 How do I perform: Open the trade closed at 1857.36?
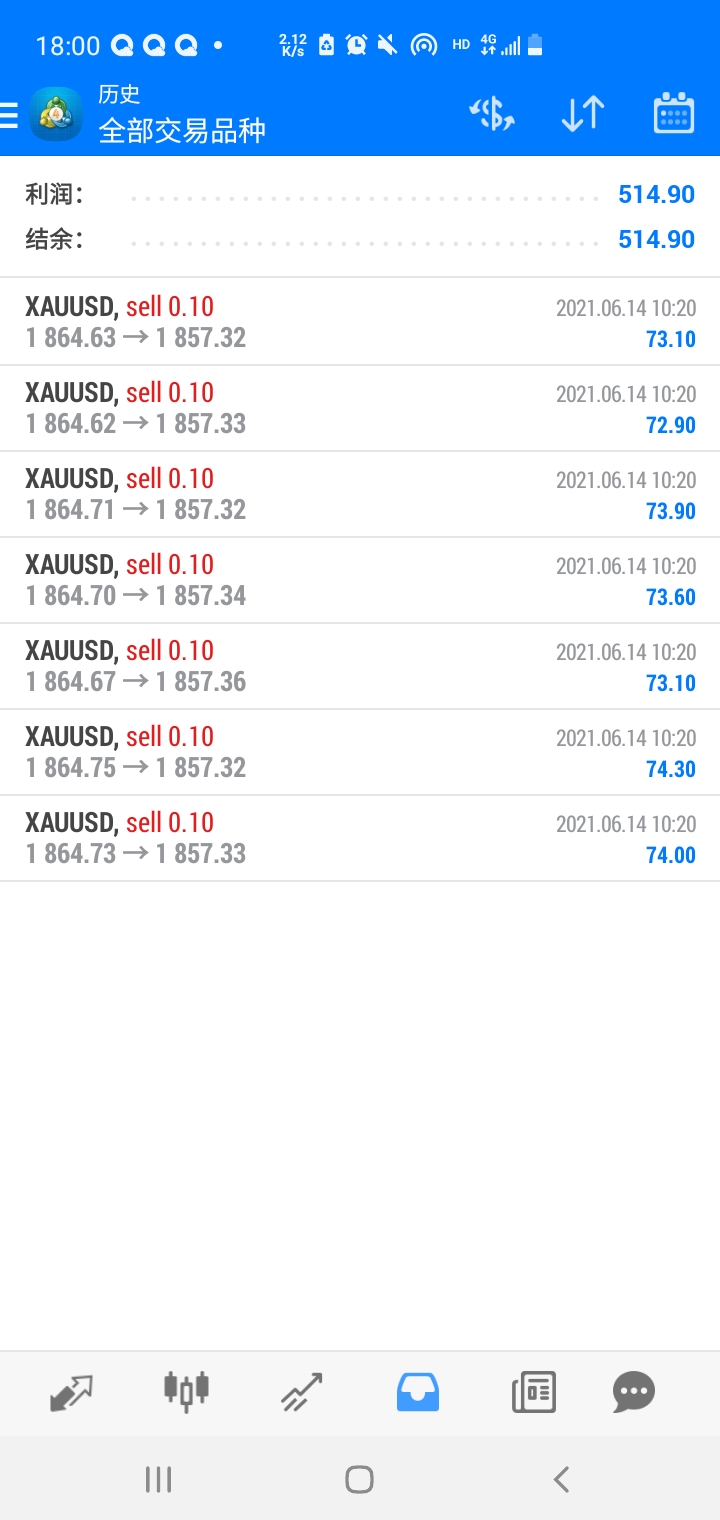[360, 666]
